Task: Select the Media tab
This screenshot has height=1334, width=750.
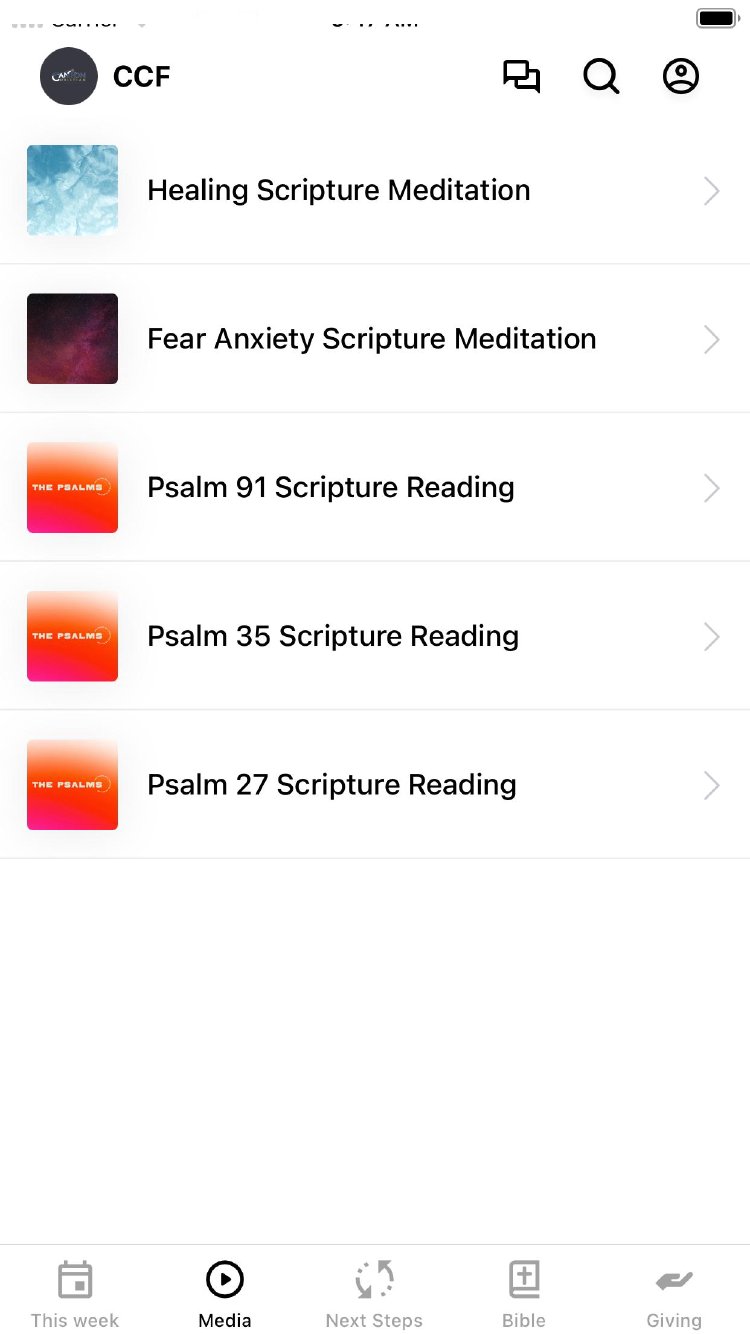Action: 225,1294
